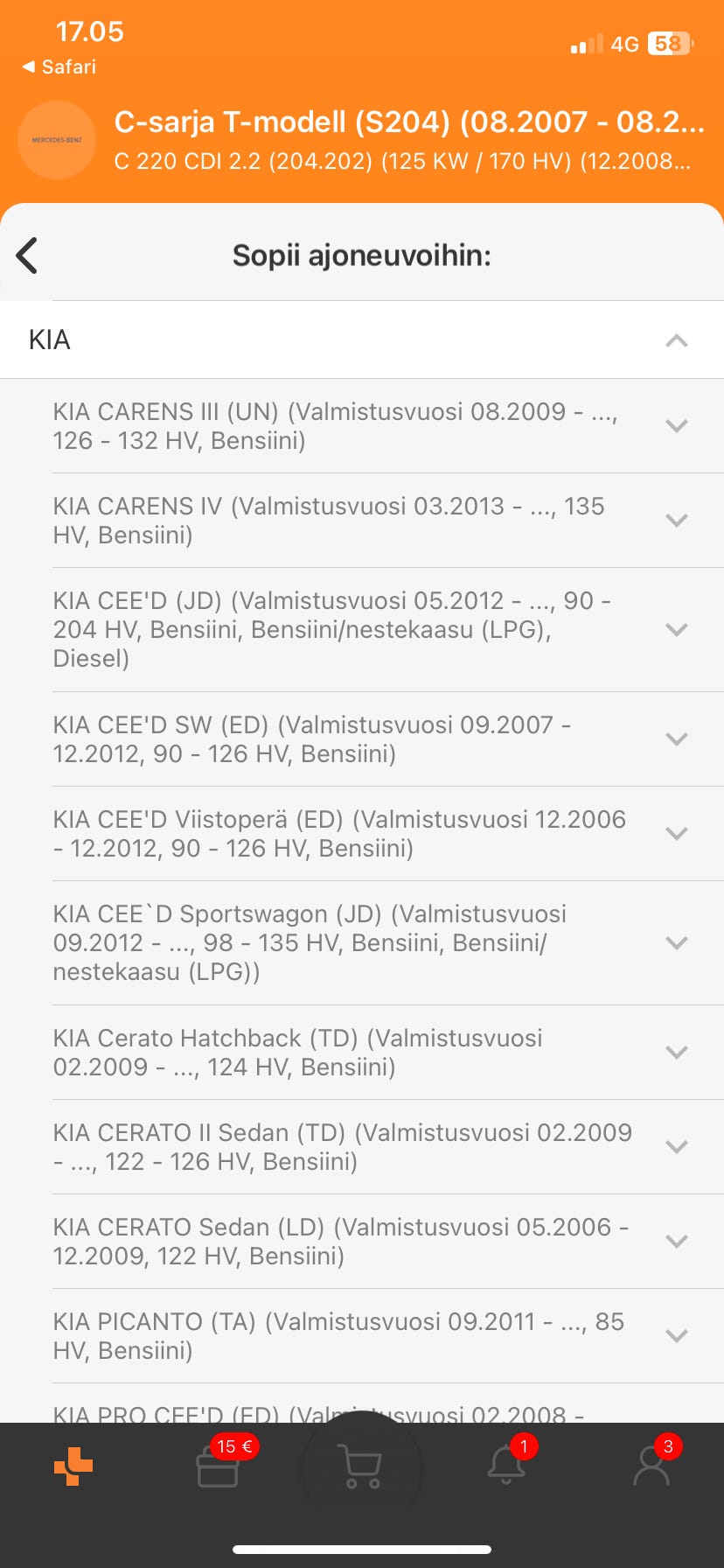Expand KIA CEE`D Sportswagon (JD) row
The image size is (724, 1568).
(676, 943)
